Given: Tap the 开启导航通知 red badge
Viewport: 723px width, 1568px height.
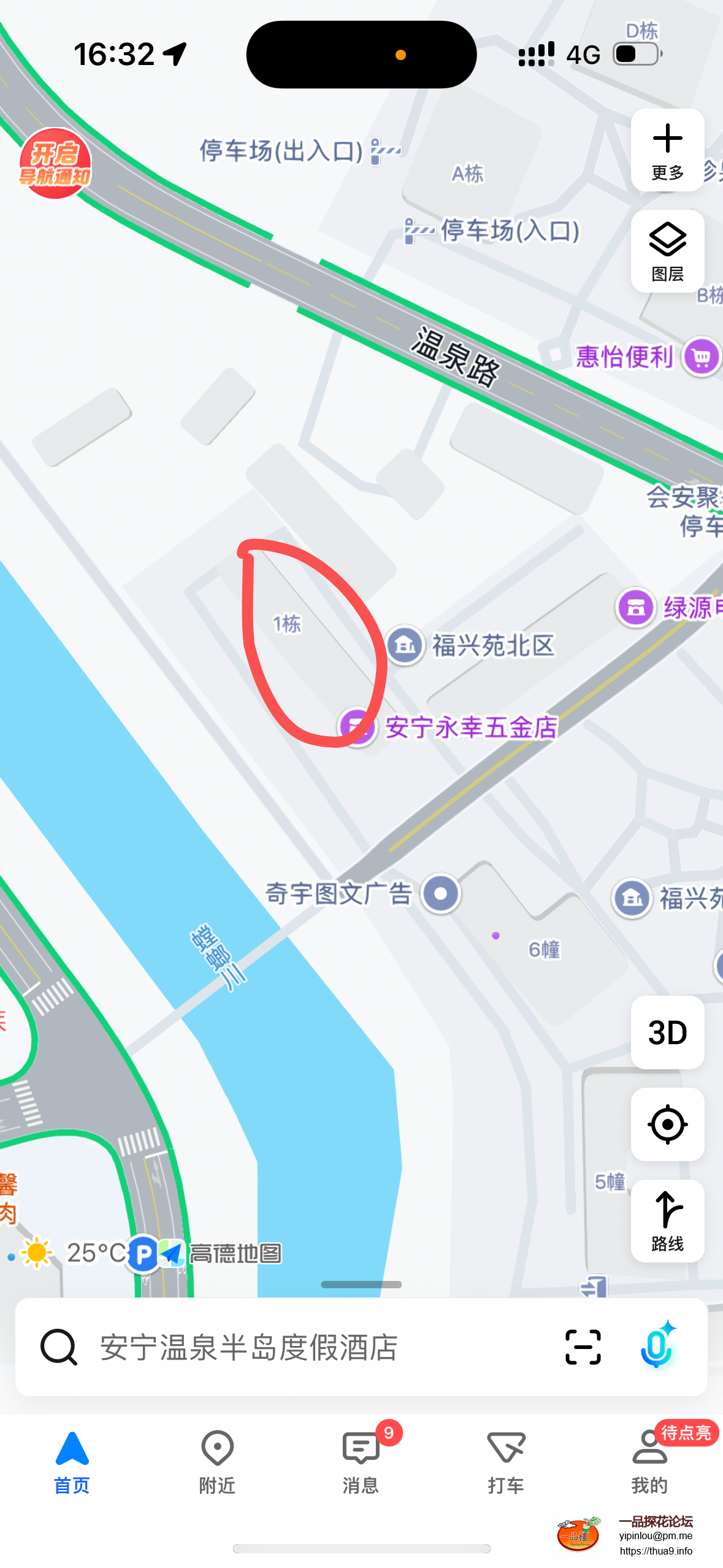Looking at the screenshot, I should click(55, 164).
